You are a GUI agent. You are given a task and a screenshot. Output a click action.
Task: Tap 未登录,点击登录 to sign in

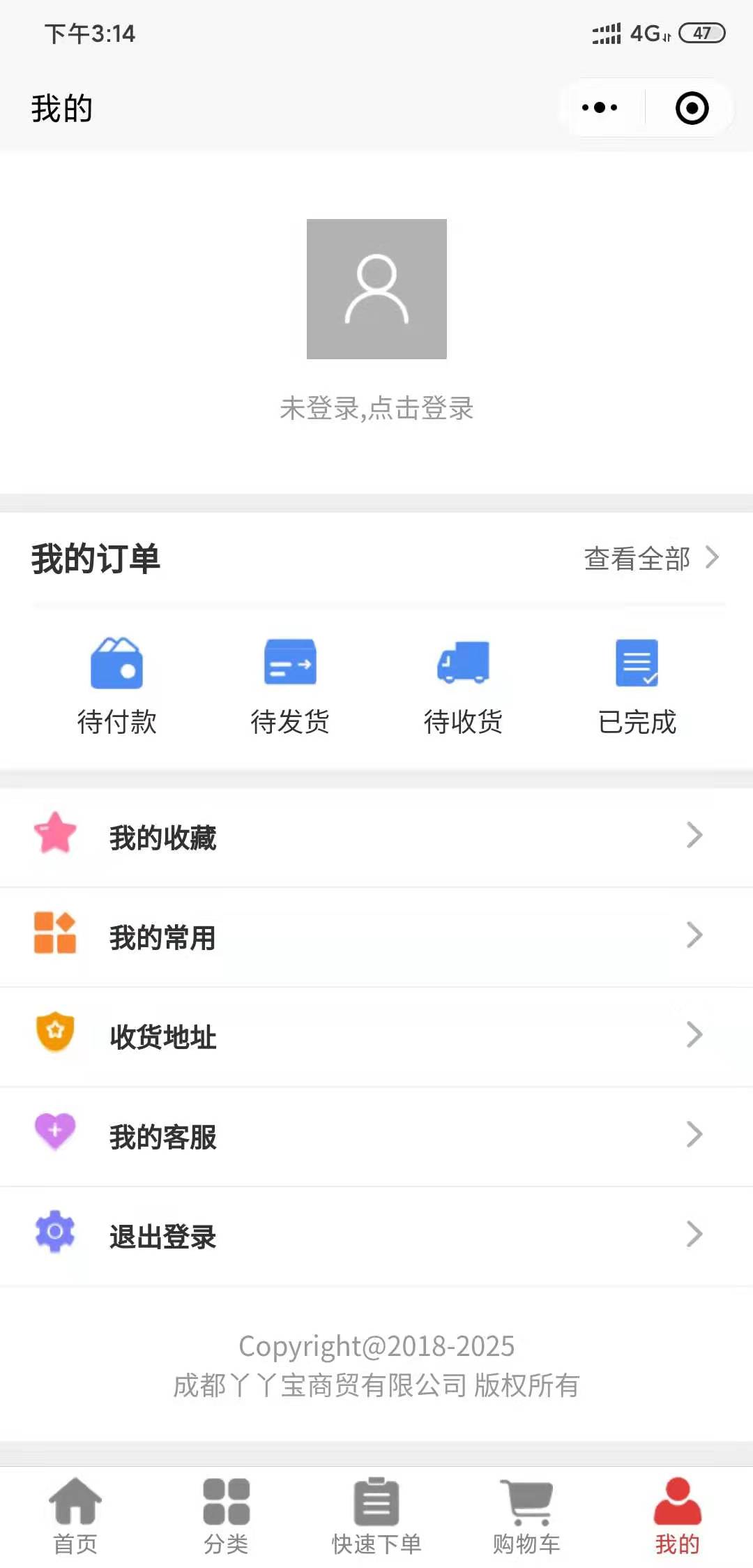(x=376, y=408)
